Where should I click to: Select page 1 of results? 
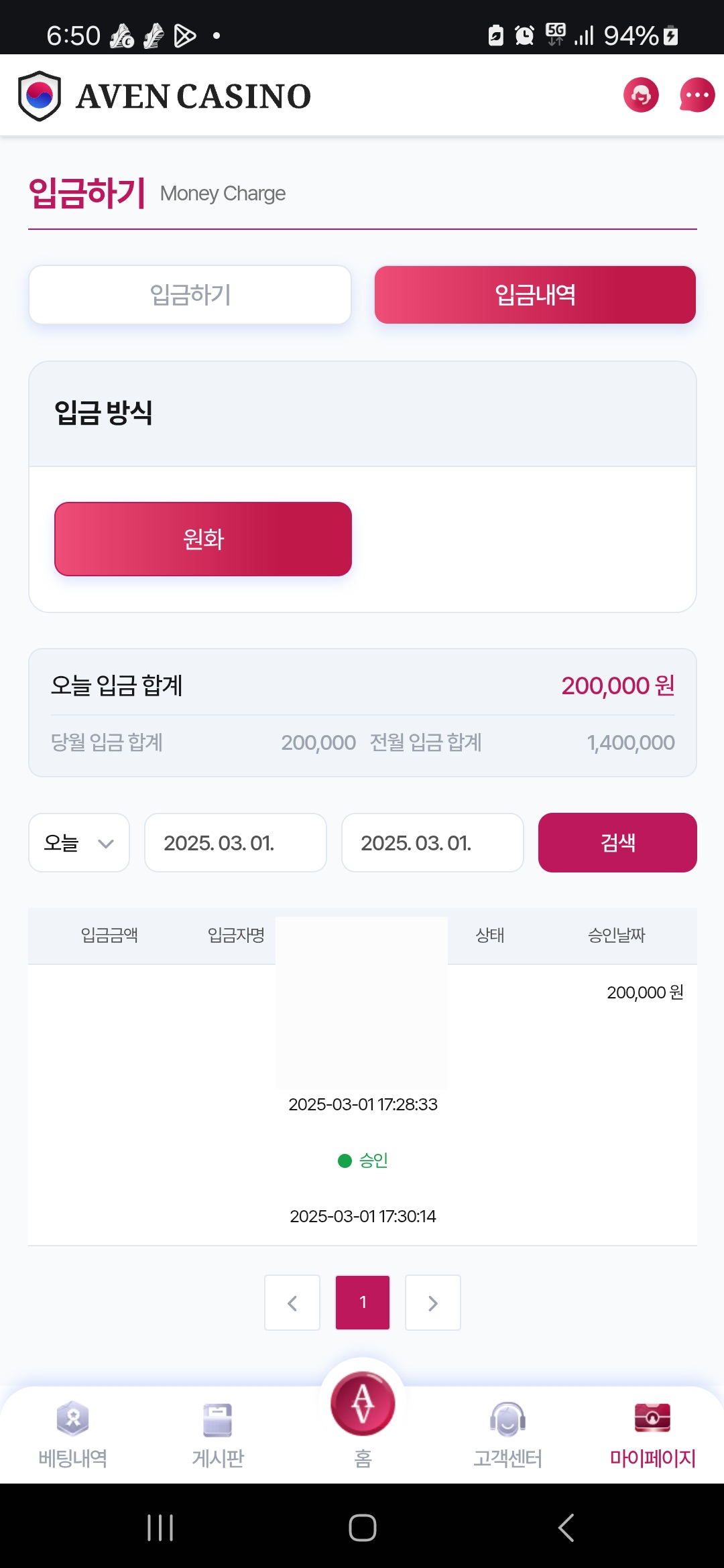coord(363,1303)
